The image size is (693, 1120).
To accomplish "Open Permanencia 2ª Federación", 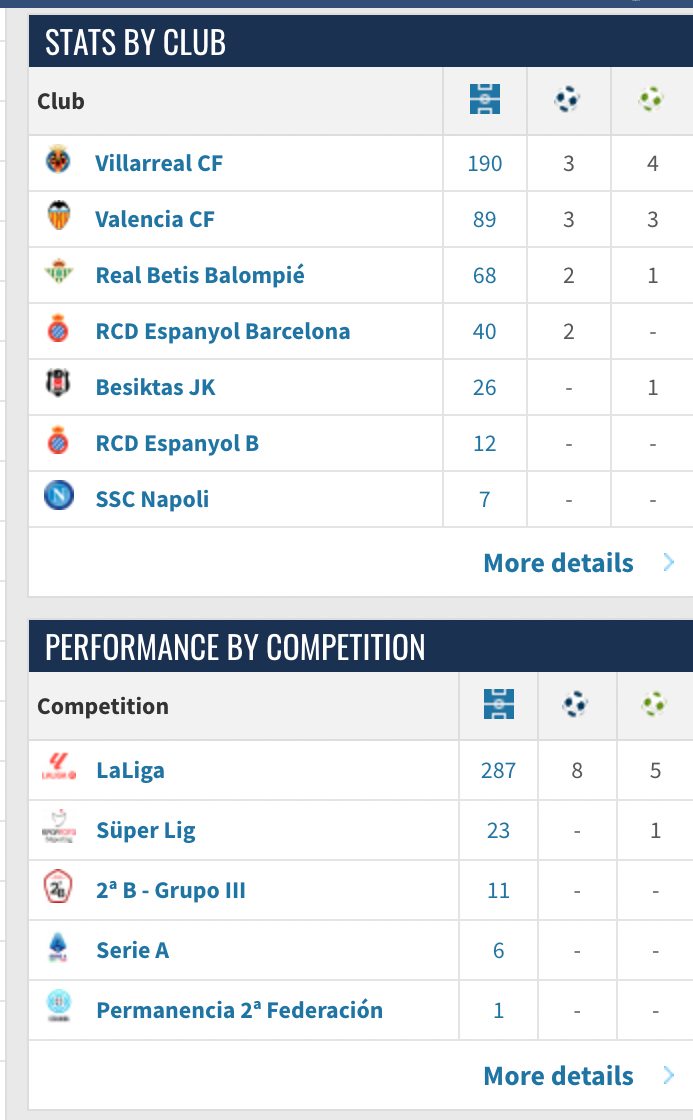I will tap(239, 1010).
